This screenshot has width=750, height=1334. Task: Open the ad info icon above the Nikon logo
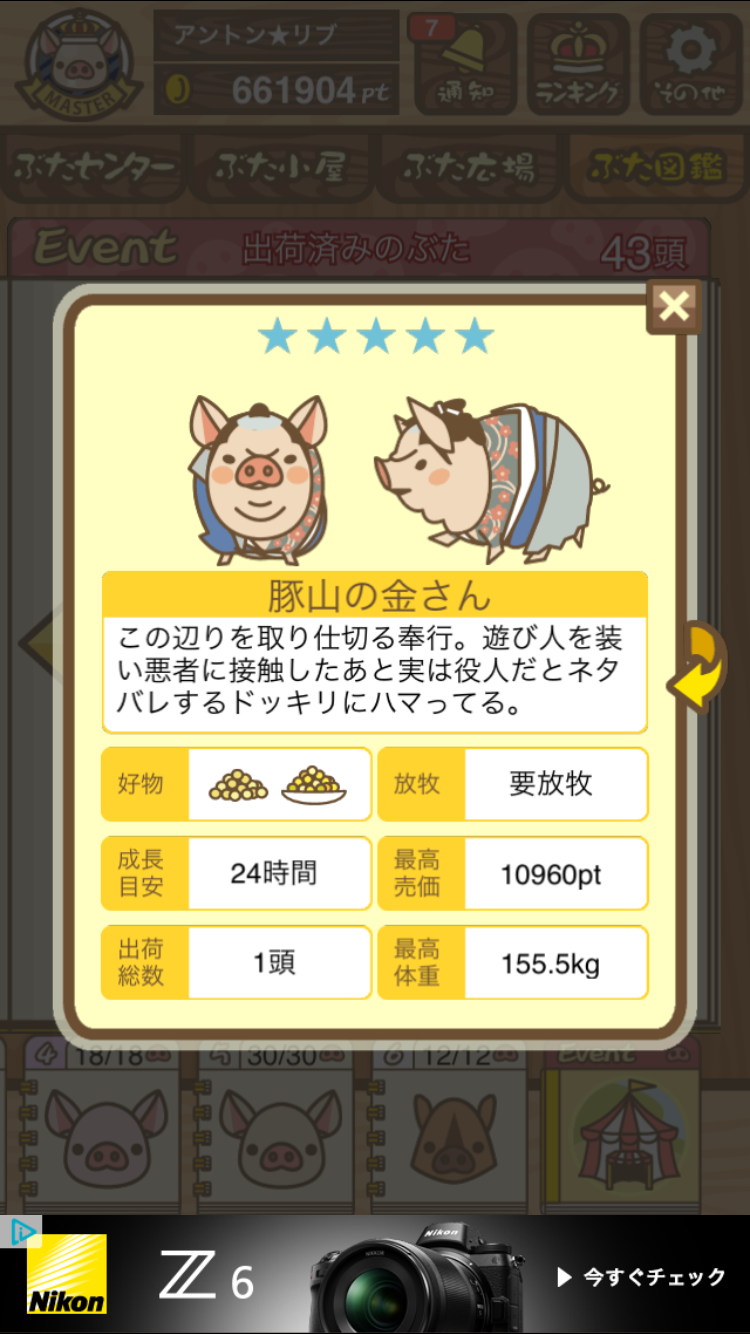pos(20,1231)
